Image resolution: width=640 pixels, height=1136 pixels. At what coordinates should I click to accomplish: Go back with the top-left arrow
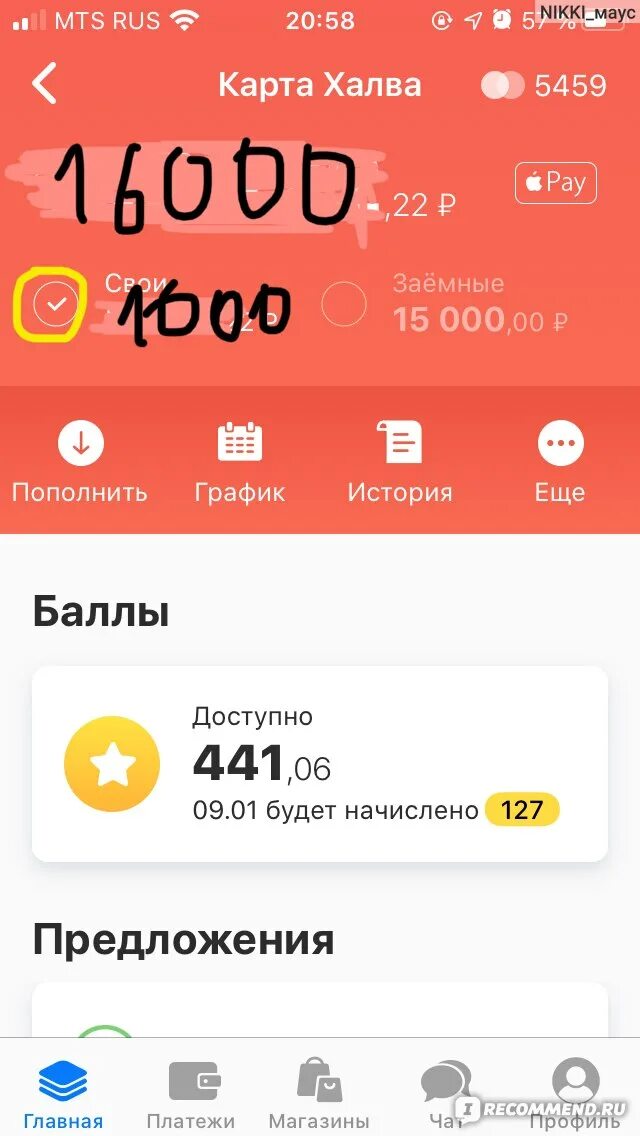click(44, 84)
